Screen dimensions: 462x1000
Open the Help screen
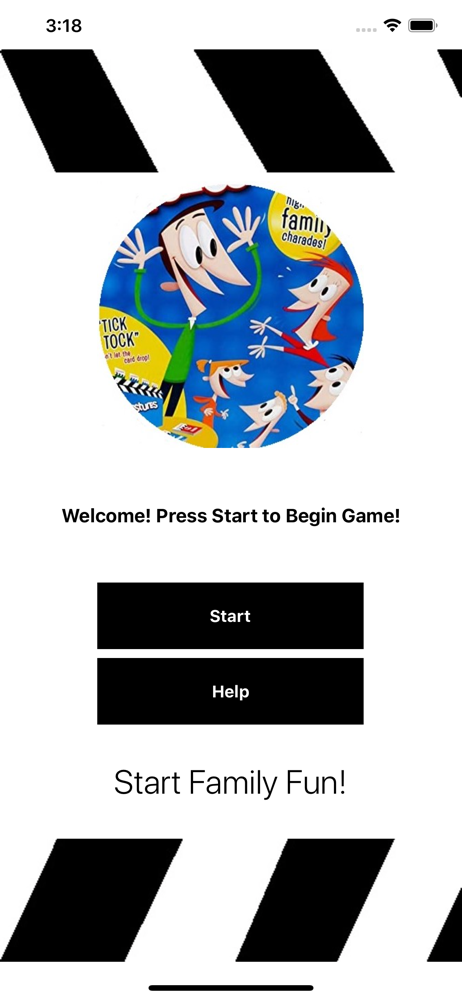(230, 691)
